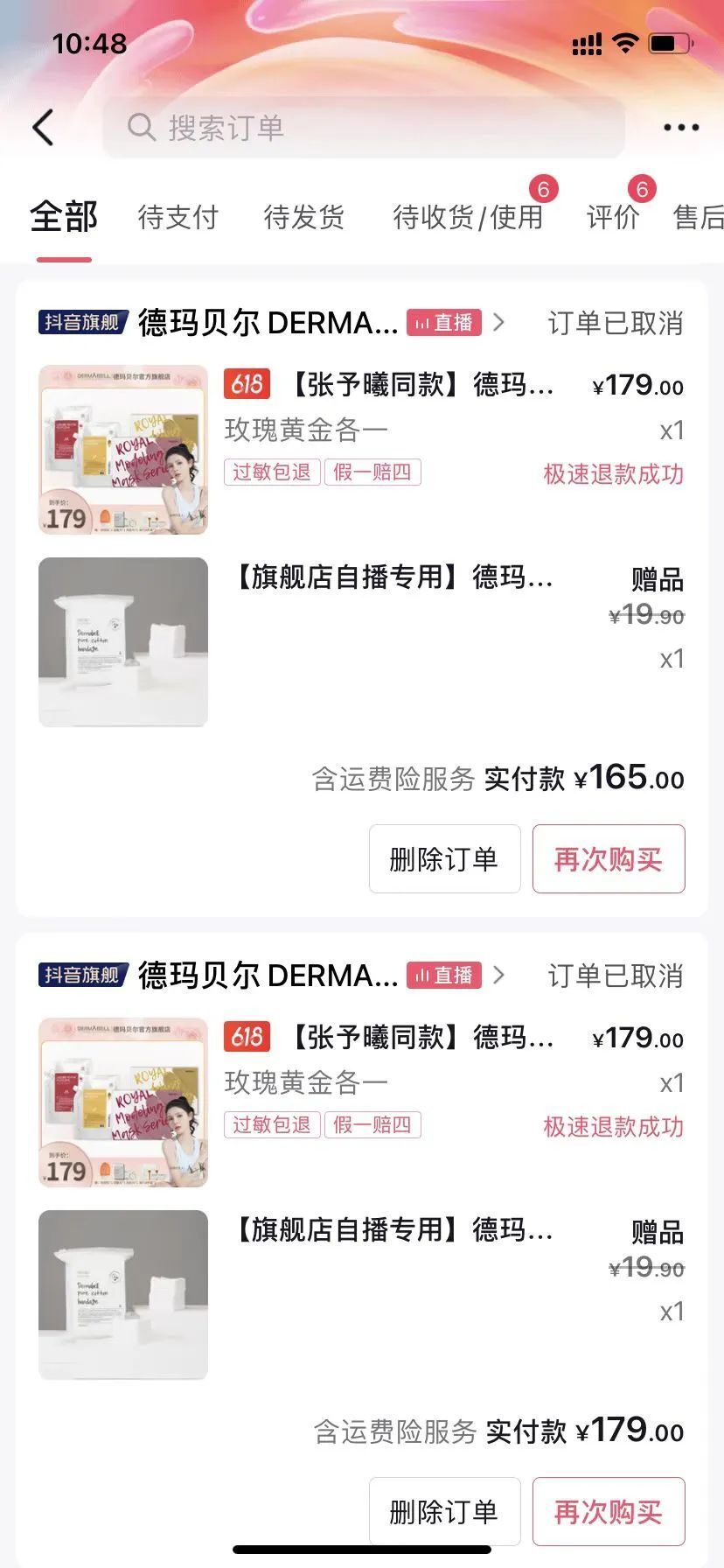This screenshot has width=724, height=1568.
Task: Switch to the 售后 tab
Action: tap(699, 217)
